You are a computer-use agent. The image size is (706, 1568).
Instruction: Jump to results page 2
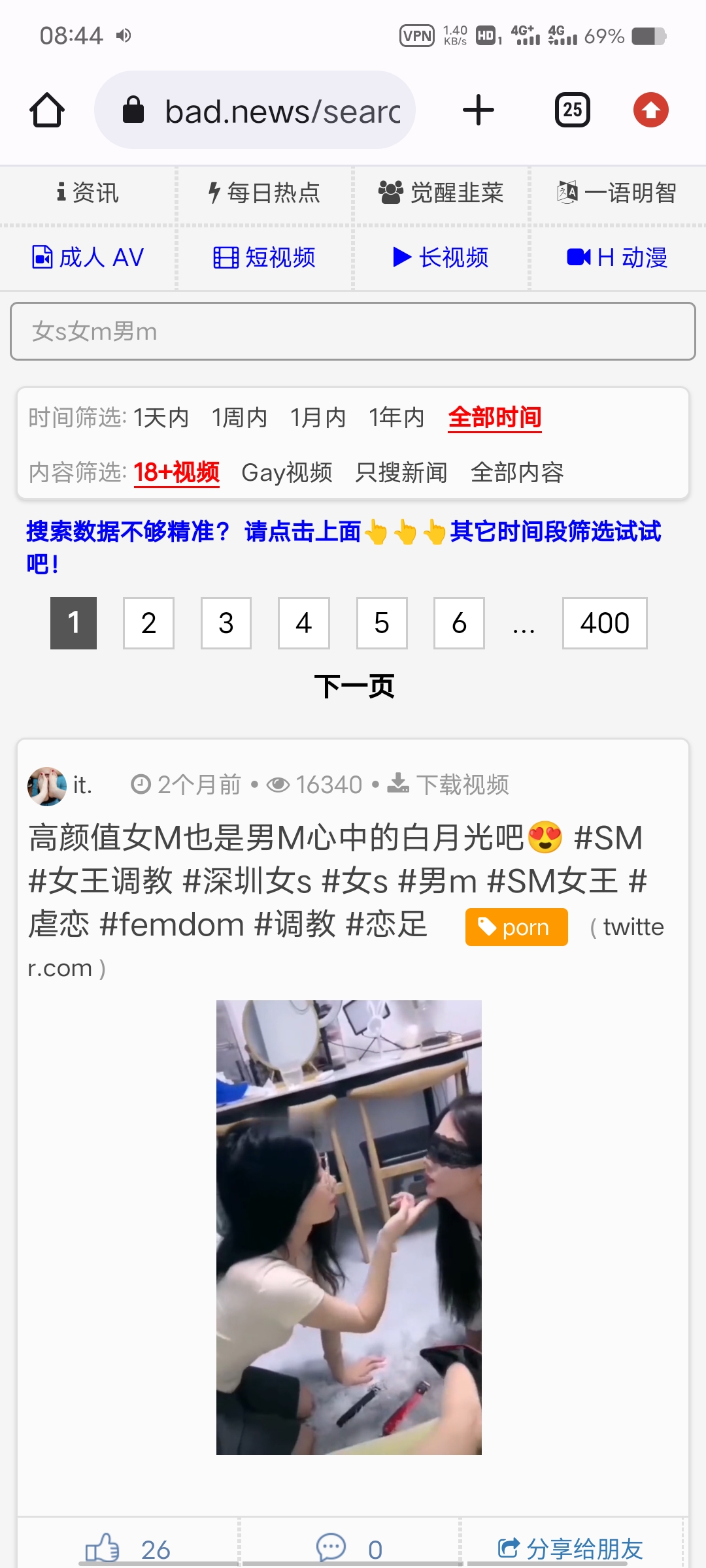[148, 623]
